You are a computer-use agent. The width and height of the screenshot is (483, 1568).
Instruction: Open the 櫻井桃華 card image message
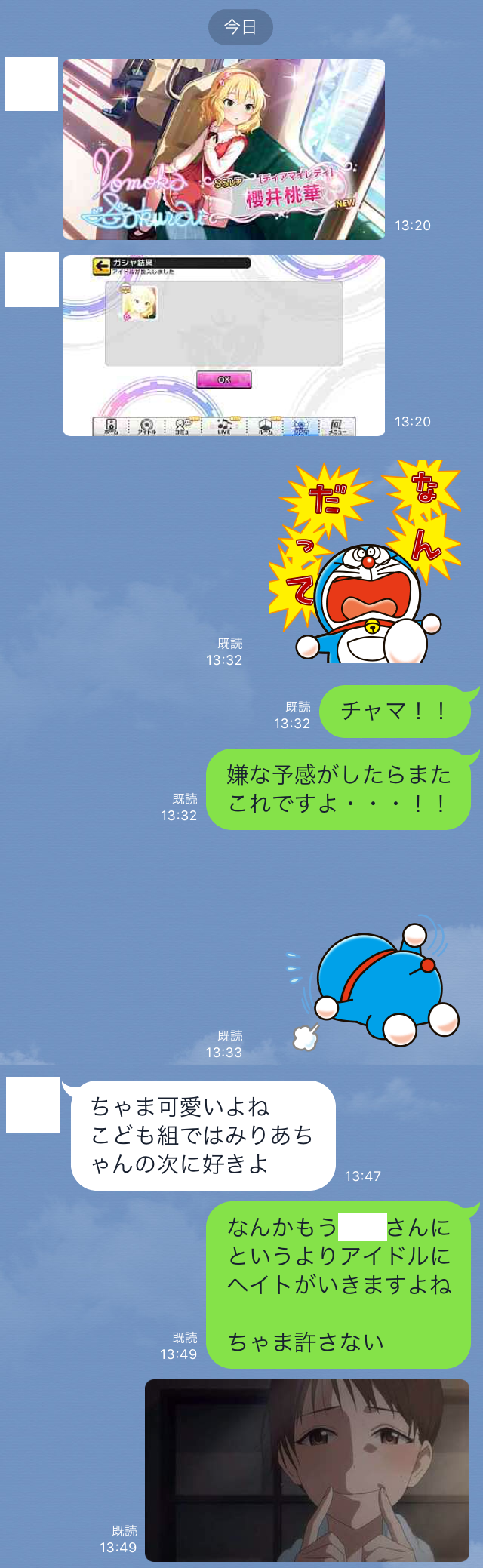click(x=223, y=149)
